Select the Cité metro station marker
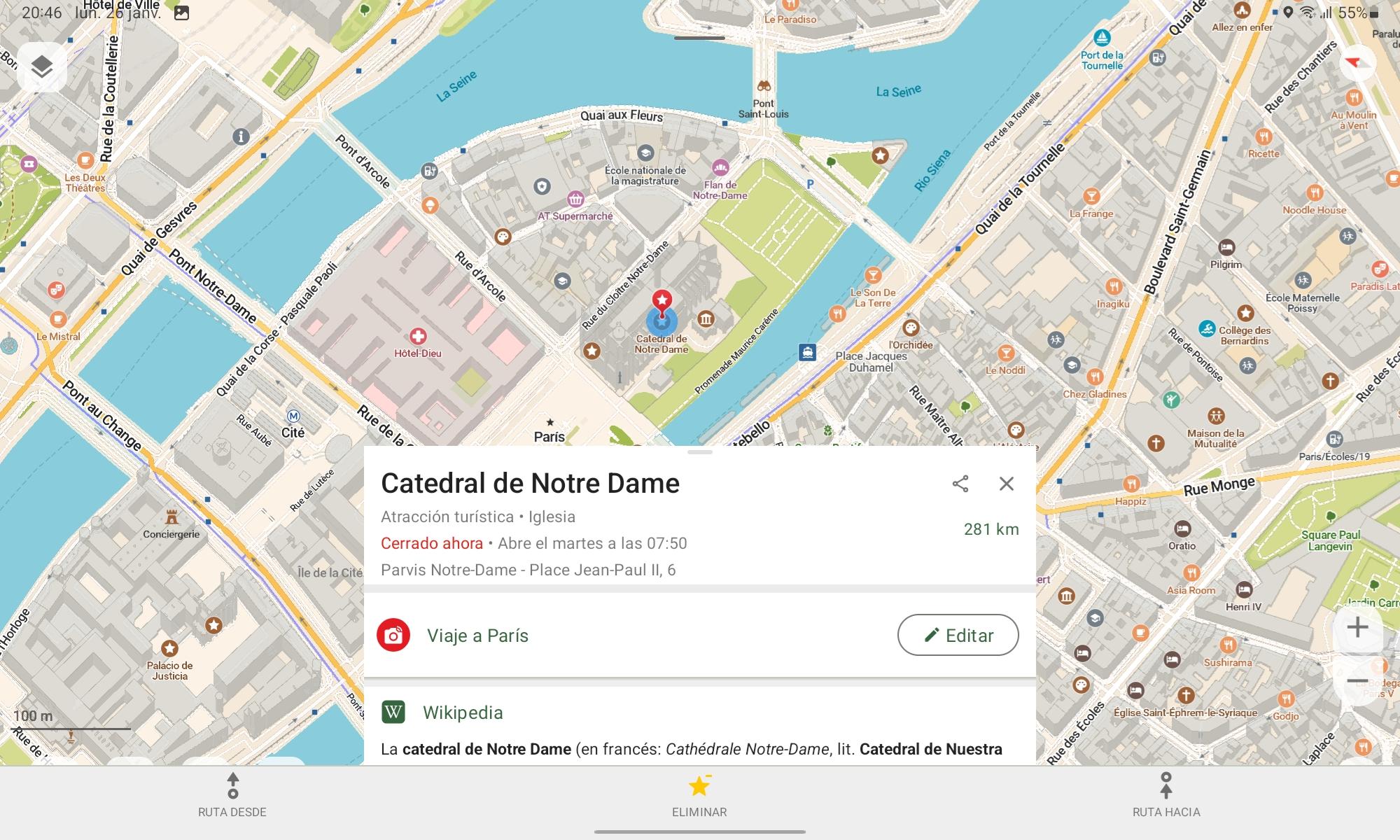Image resolution: width=1400 pixels, height=840 pixels. [x=294, y=417]
